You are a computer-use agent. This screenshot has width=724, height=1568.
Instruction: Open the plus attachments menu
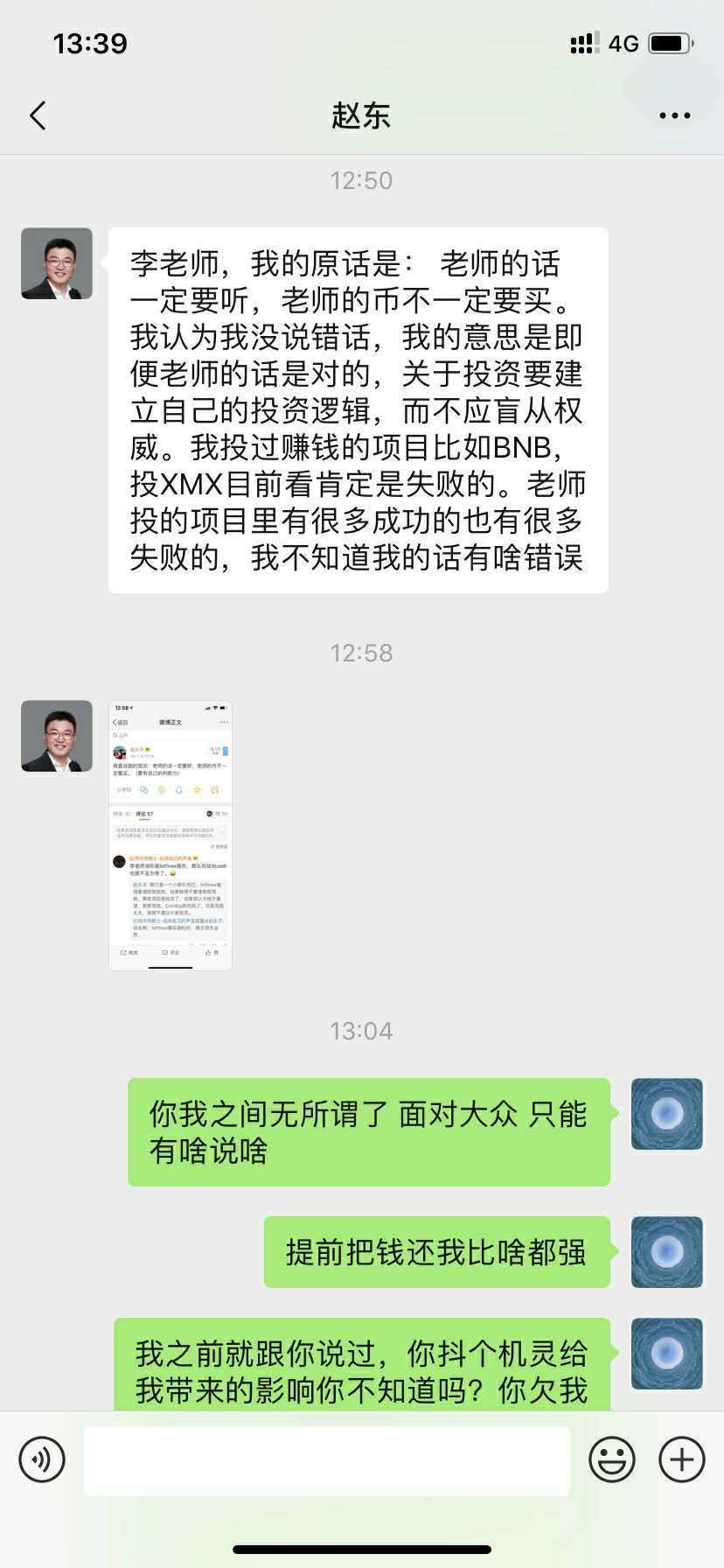[681, 1459]
